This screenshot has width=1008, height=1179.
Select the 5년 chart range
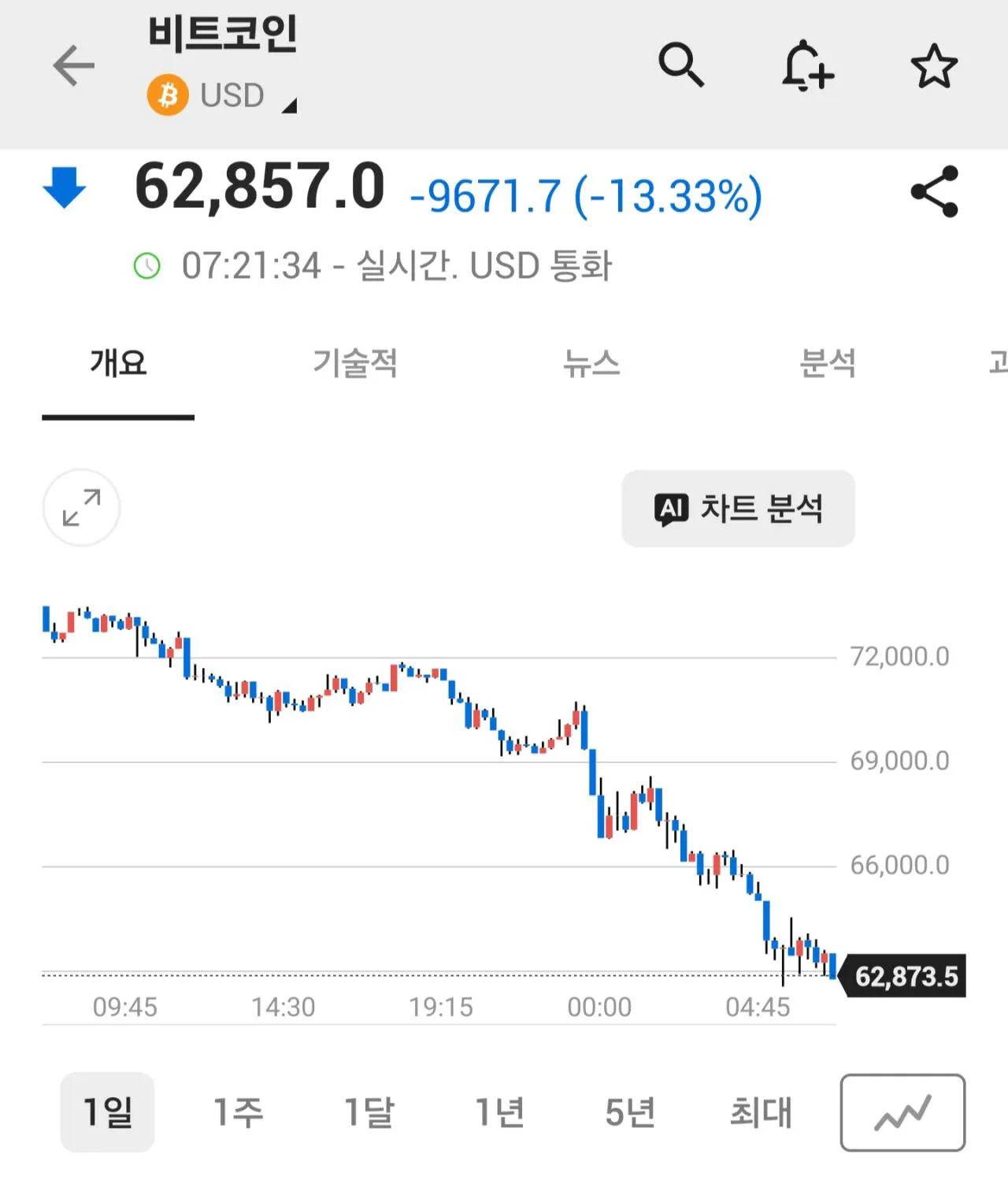630,1112
